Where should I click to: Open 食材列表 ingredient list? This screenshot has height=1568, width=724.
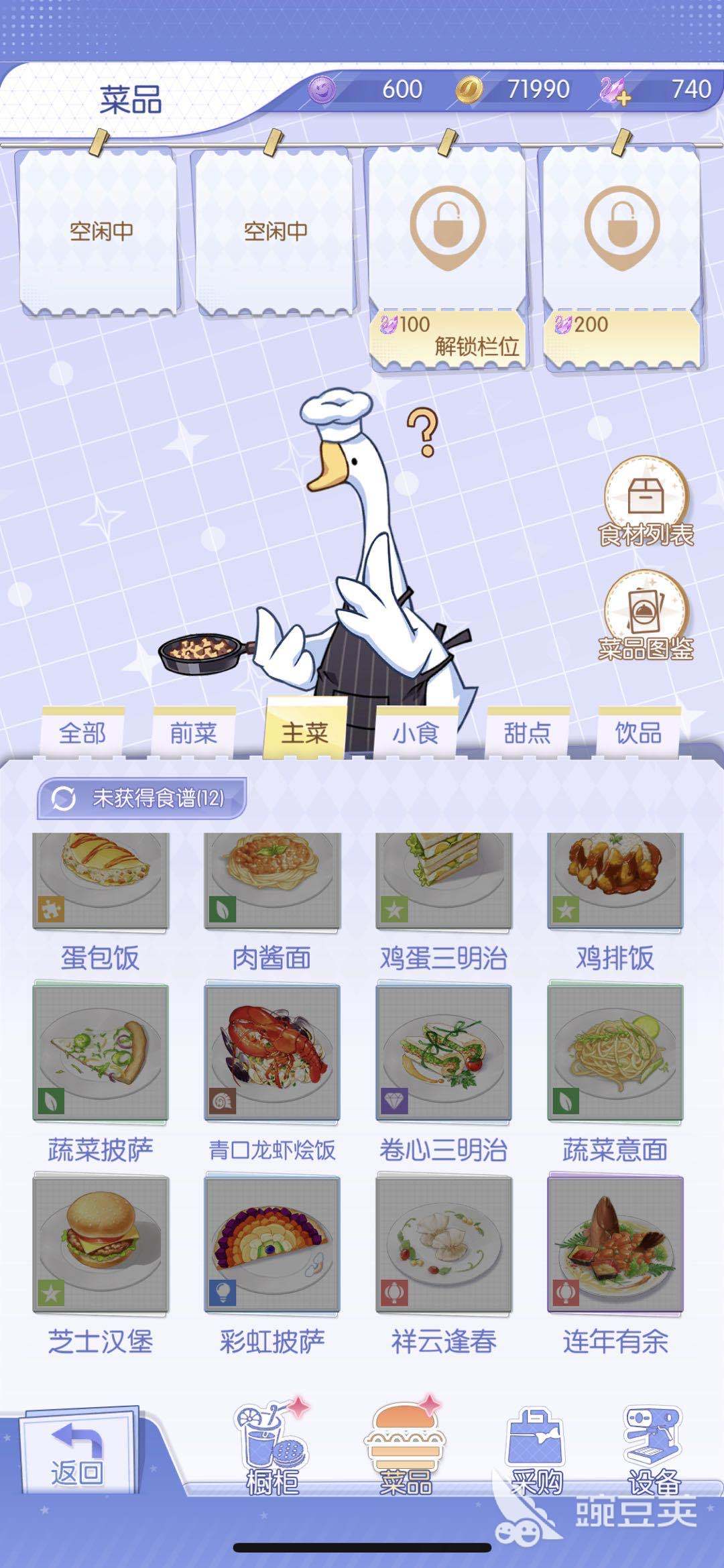click(646, 503)
